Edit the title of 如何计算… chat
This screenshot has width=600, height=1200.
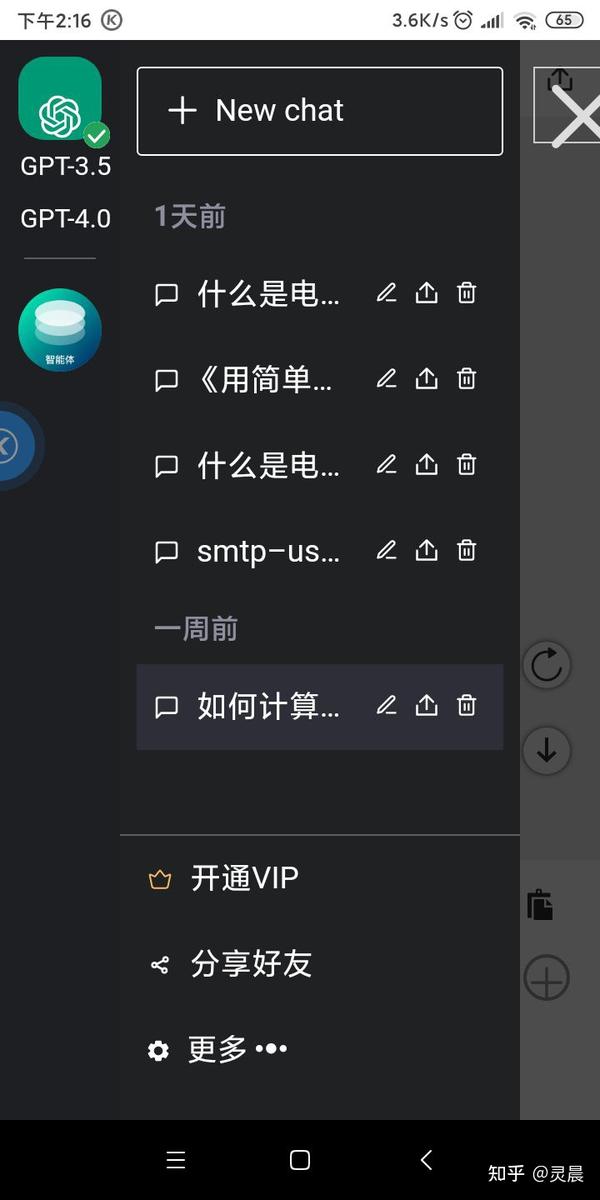click(386, 707)
